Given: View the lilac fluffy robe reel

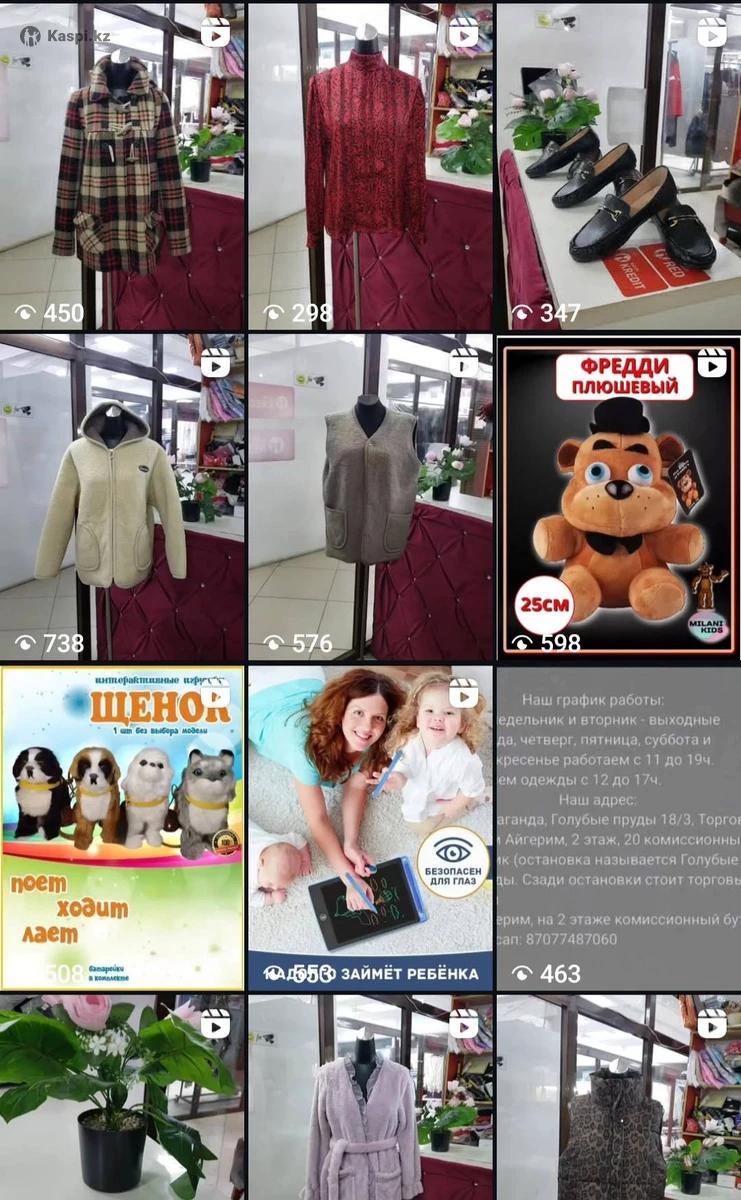Looking at the screenshot, I should (370, 1098).
